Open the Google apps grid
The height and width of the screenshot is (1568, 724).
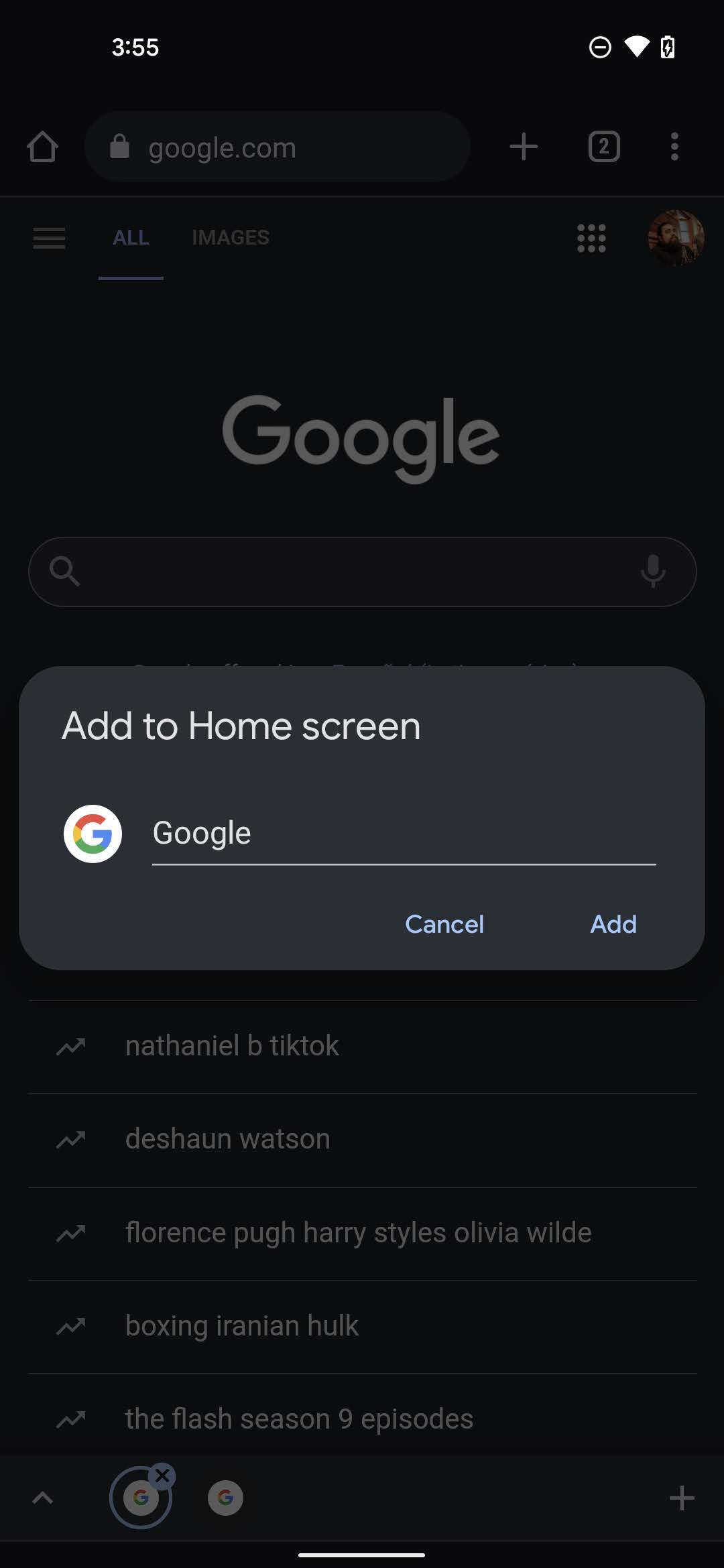(591, 238)
